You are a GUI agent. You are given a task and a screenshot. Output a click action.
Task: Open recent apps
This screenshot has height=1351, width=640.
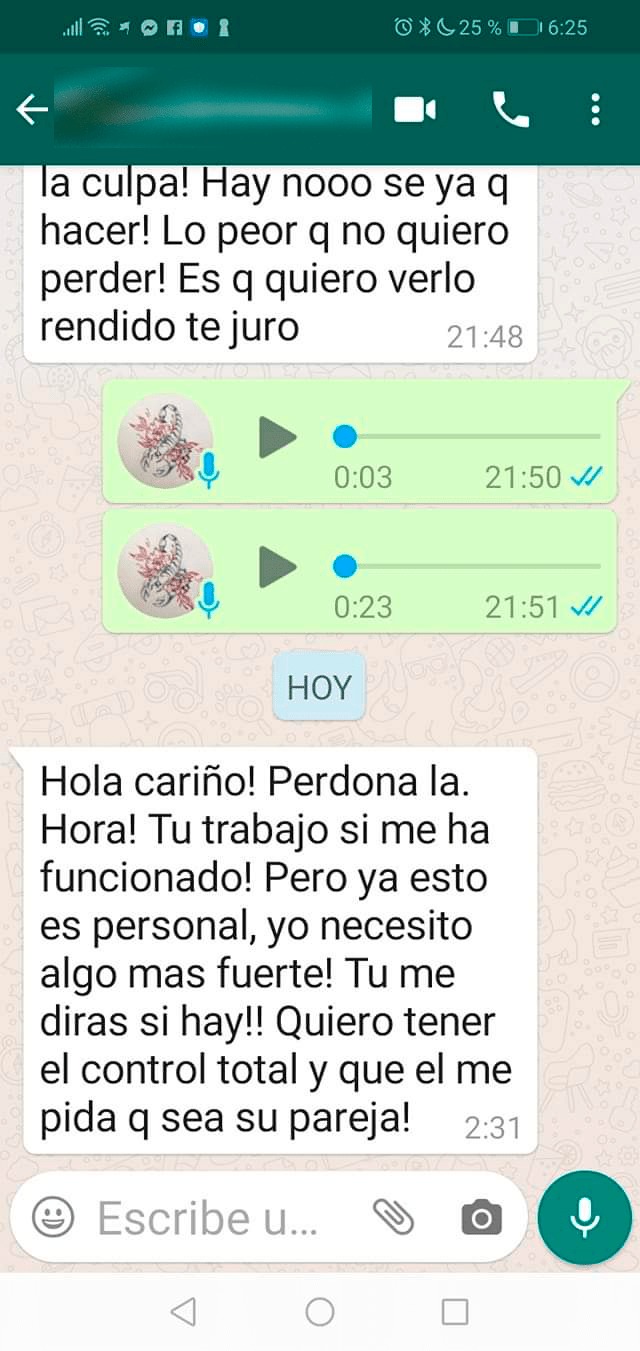click(455, 1311)
